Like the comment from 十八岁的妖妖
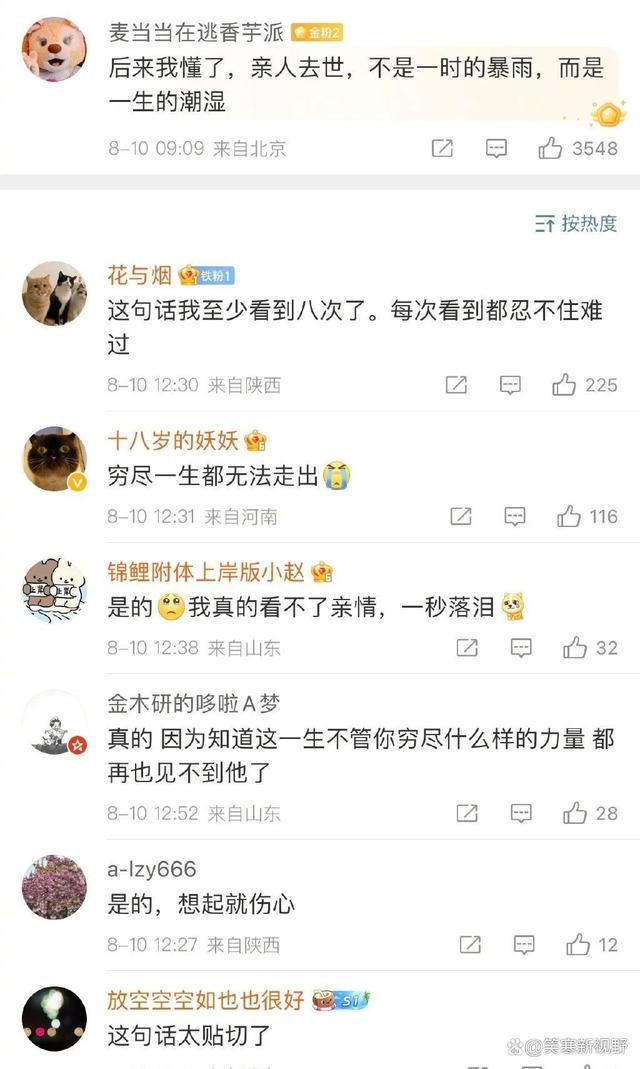The image size is (640, 1069). 569,516
